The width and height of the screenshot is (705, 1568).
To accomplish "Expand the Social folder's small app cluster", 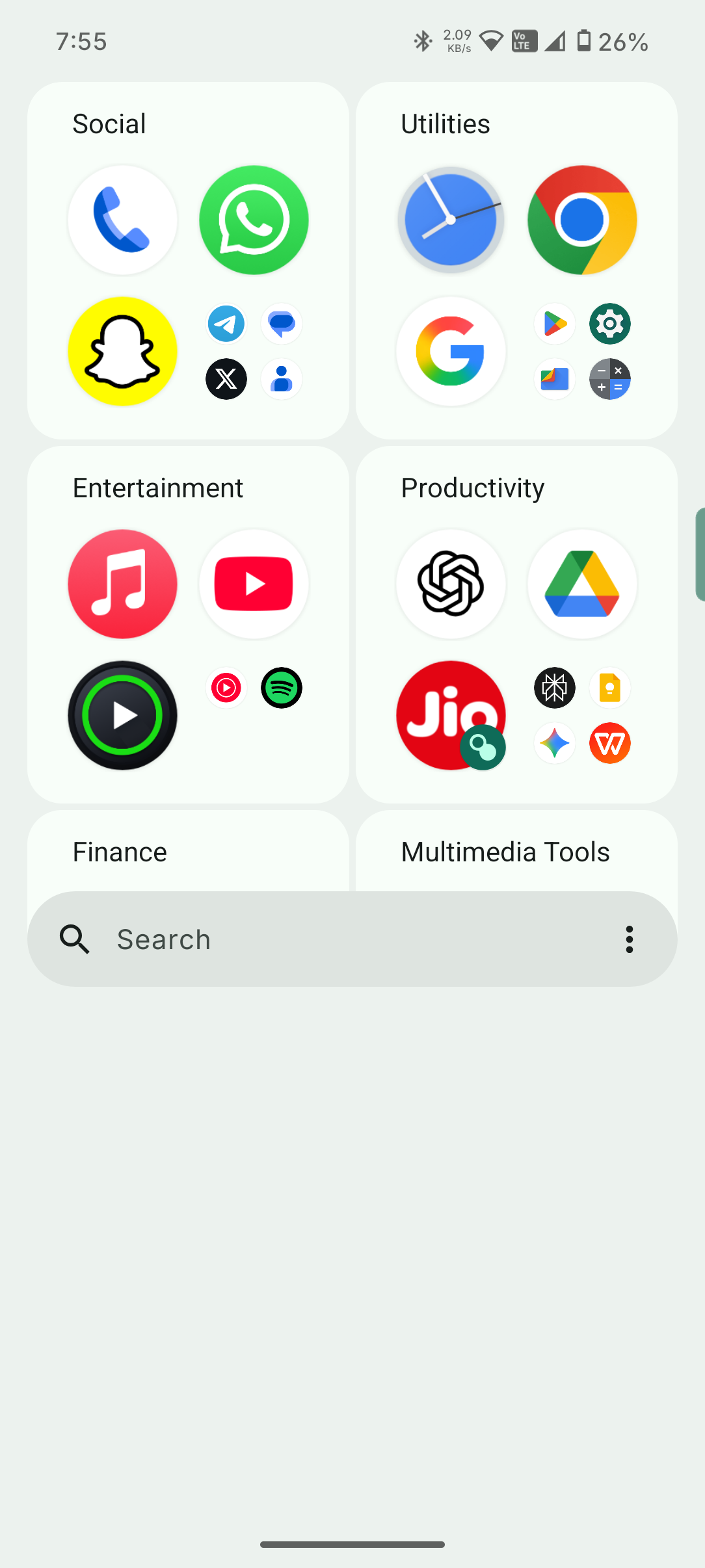I will pos(254,352).
